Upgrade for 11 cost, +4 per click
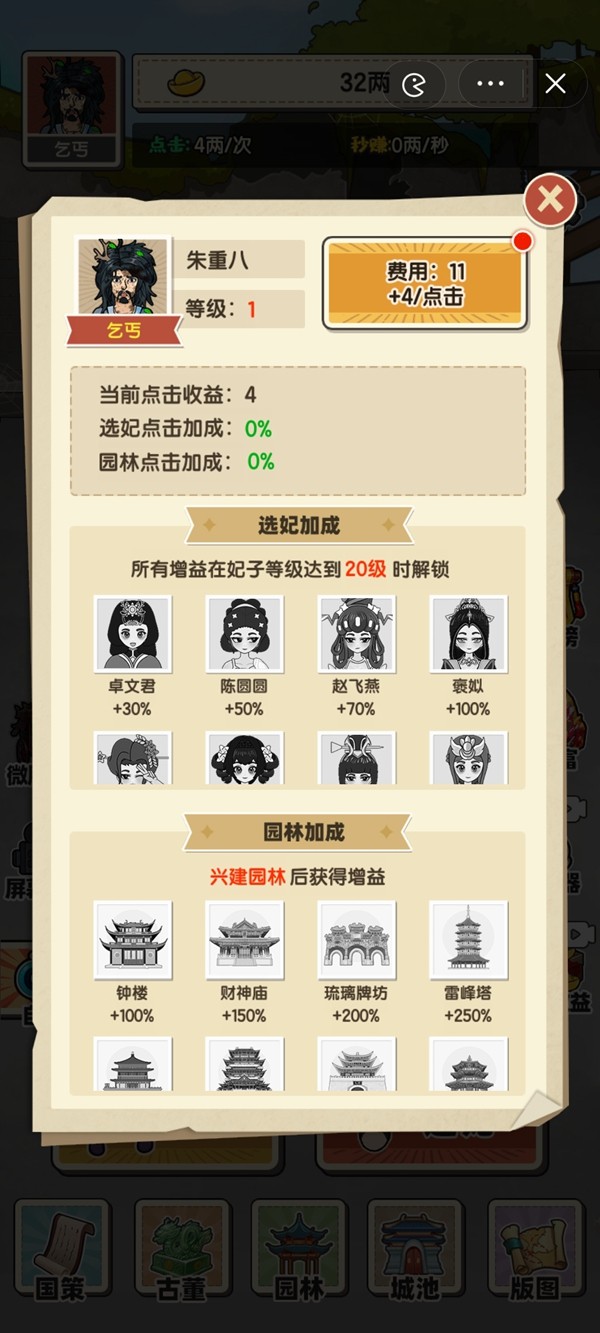The width and height of the screenshot is (600, 1333). [425, 283]
